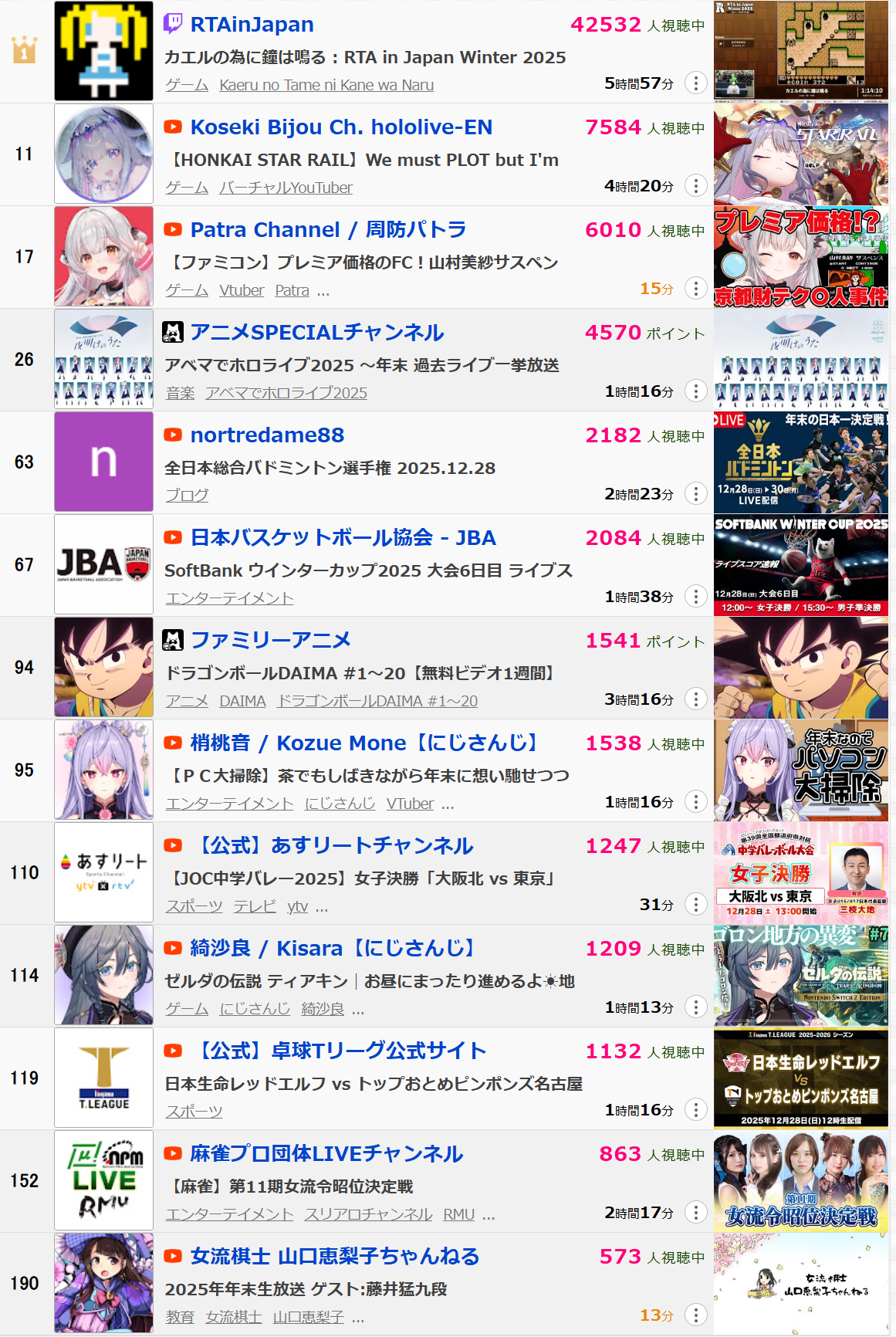This screenshot has height=1337, width=896.
Task: Open more options for 日本バスケットボール協会 stream
Action: click(695, 597)
